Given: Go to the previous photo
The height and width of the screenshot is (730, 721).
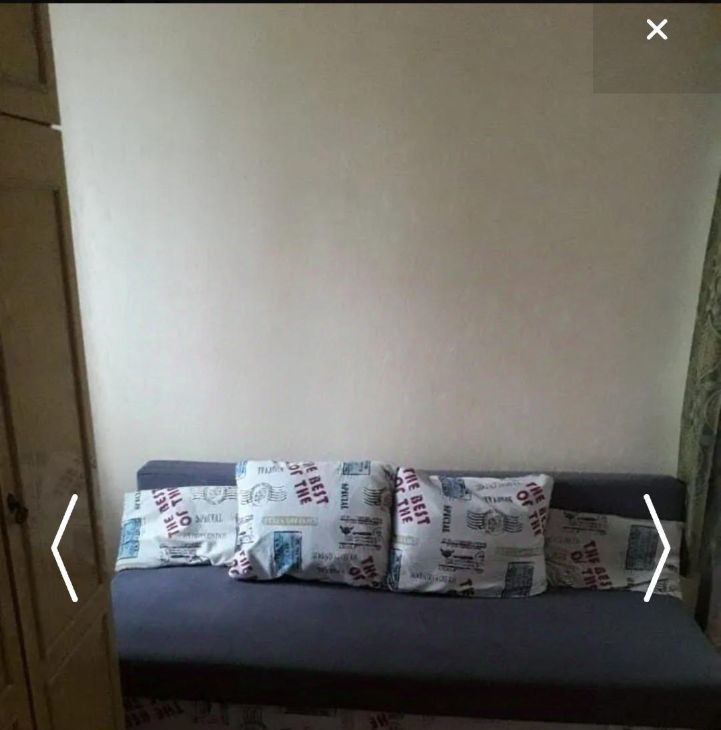Looking at the screenshot, I should (x=64, y=548).
